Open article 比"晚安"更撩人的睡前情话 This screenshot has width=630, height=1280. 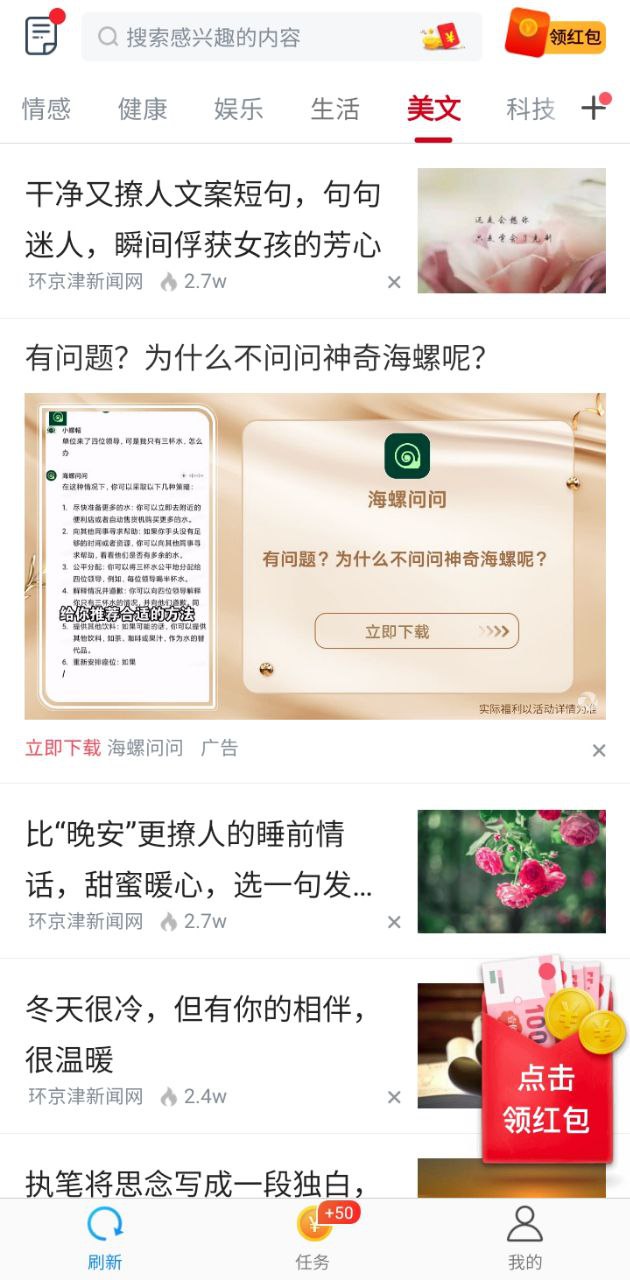tap(199, 859)
